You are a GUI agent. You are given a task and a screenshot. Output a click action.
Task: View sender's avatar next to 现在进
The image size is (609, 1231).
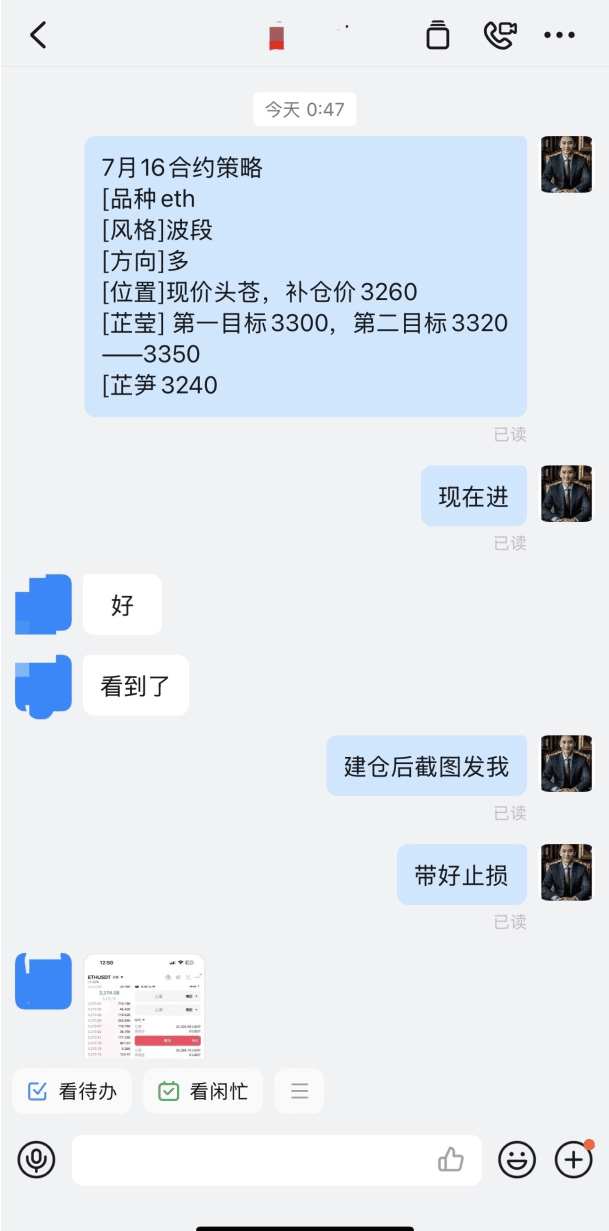click(567, 494)
